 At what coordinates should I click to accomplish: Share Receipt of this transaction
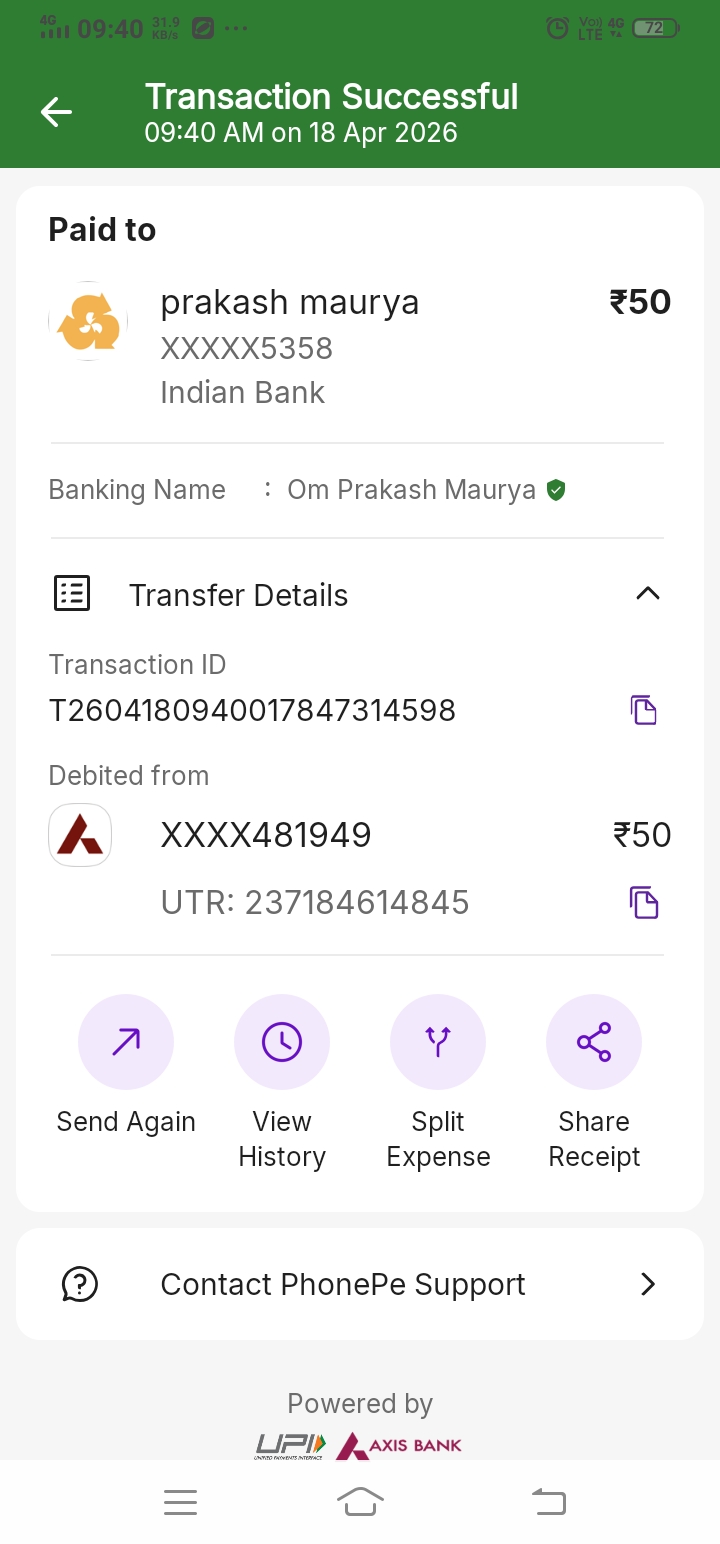[594, 1042]
